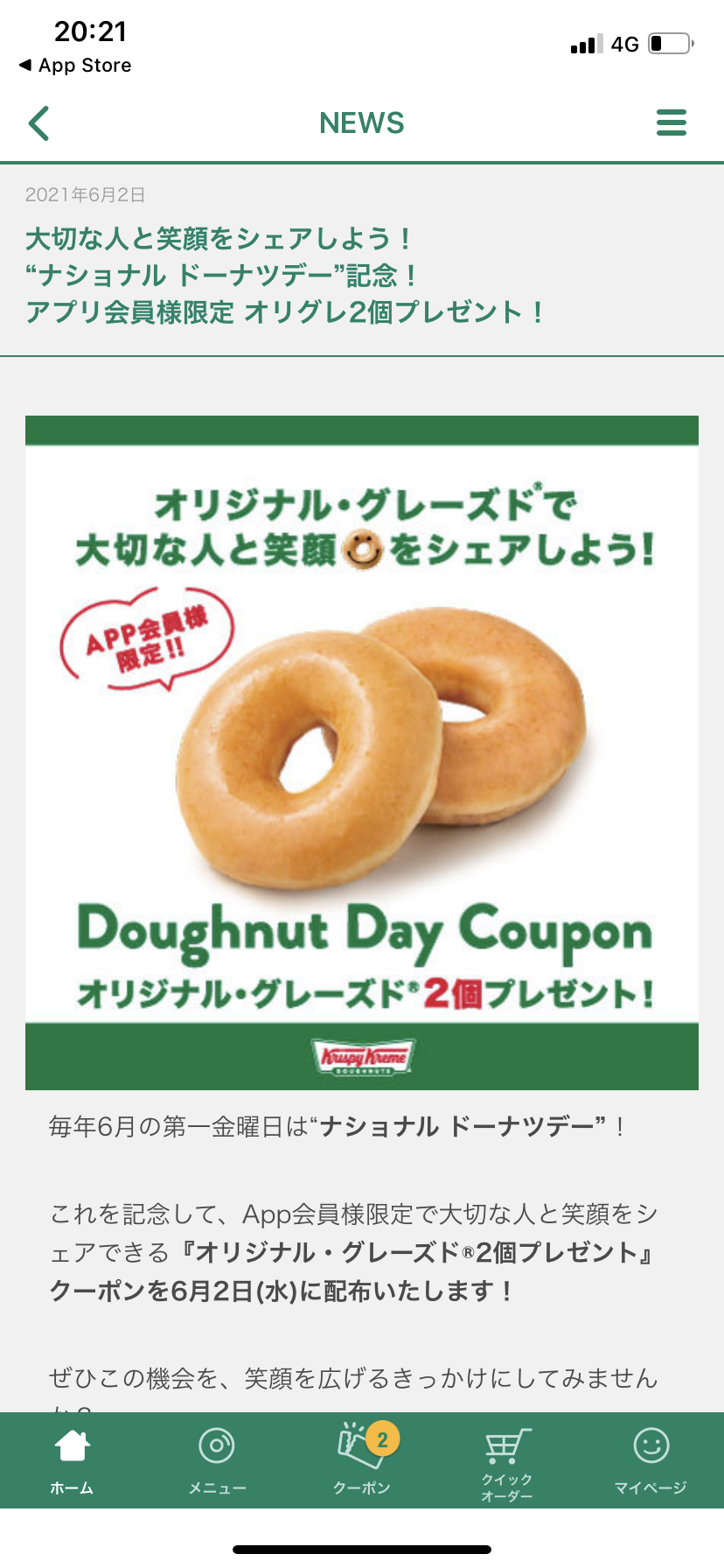724x1568 pixels.
Task: Switch to the ホーム tab
Action: pos(72,1459)
